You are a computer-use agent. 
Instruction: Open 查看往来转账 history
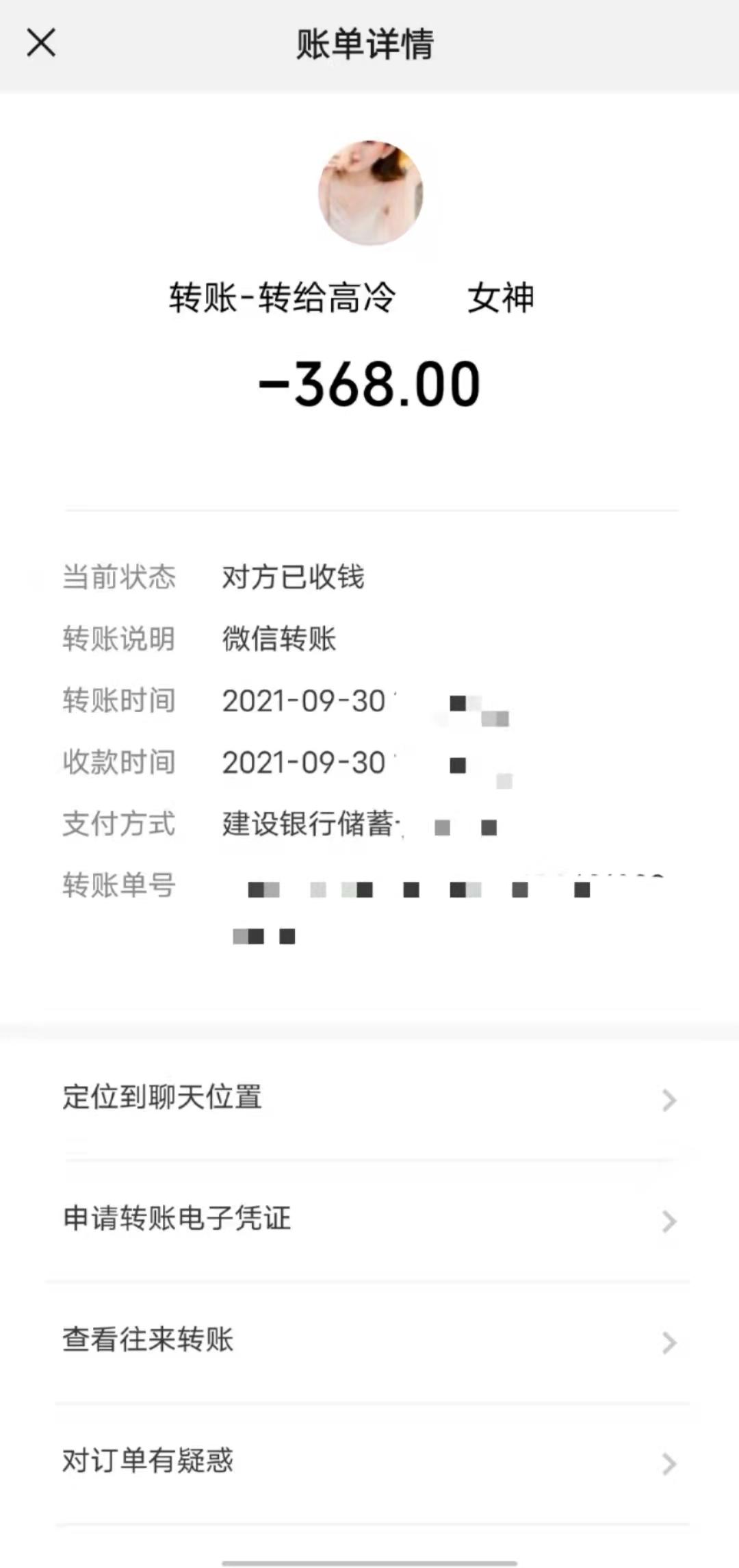pos(369,1340)
